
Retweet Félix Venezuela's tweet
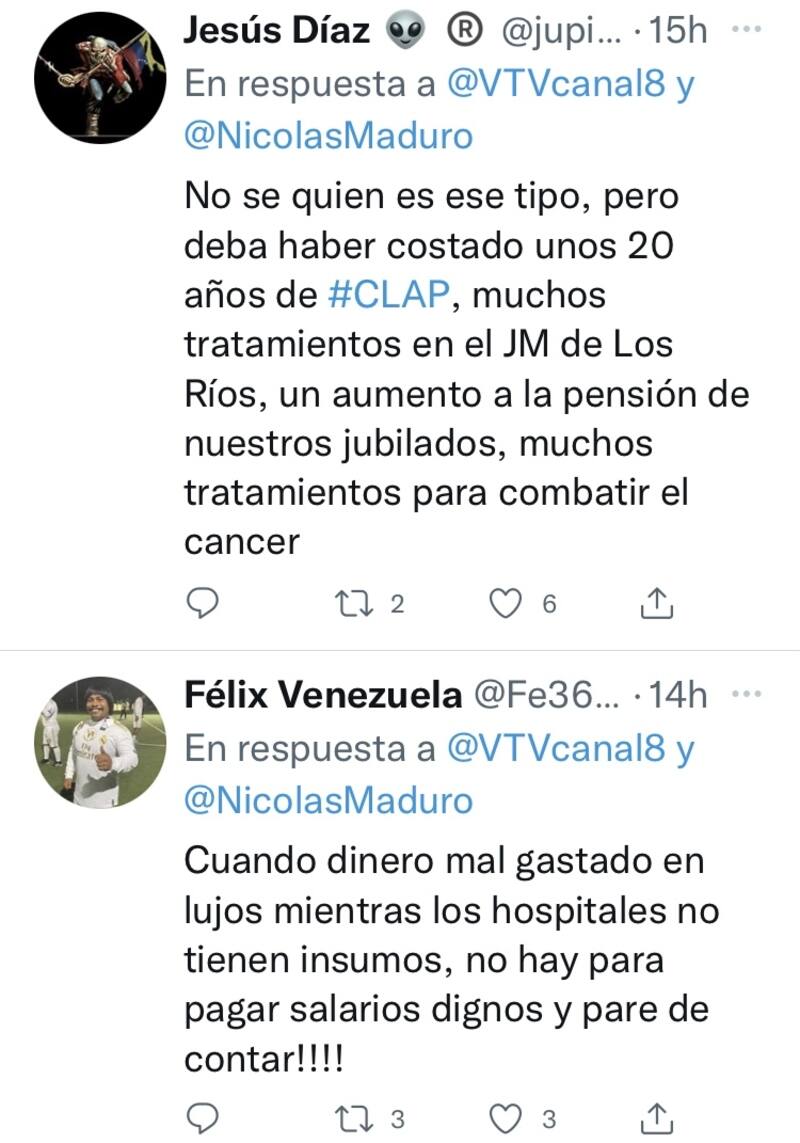(353, 1117)
